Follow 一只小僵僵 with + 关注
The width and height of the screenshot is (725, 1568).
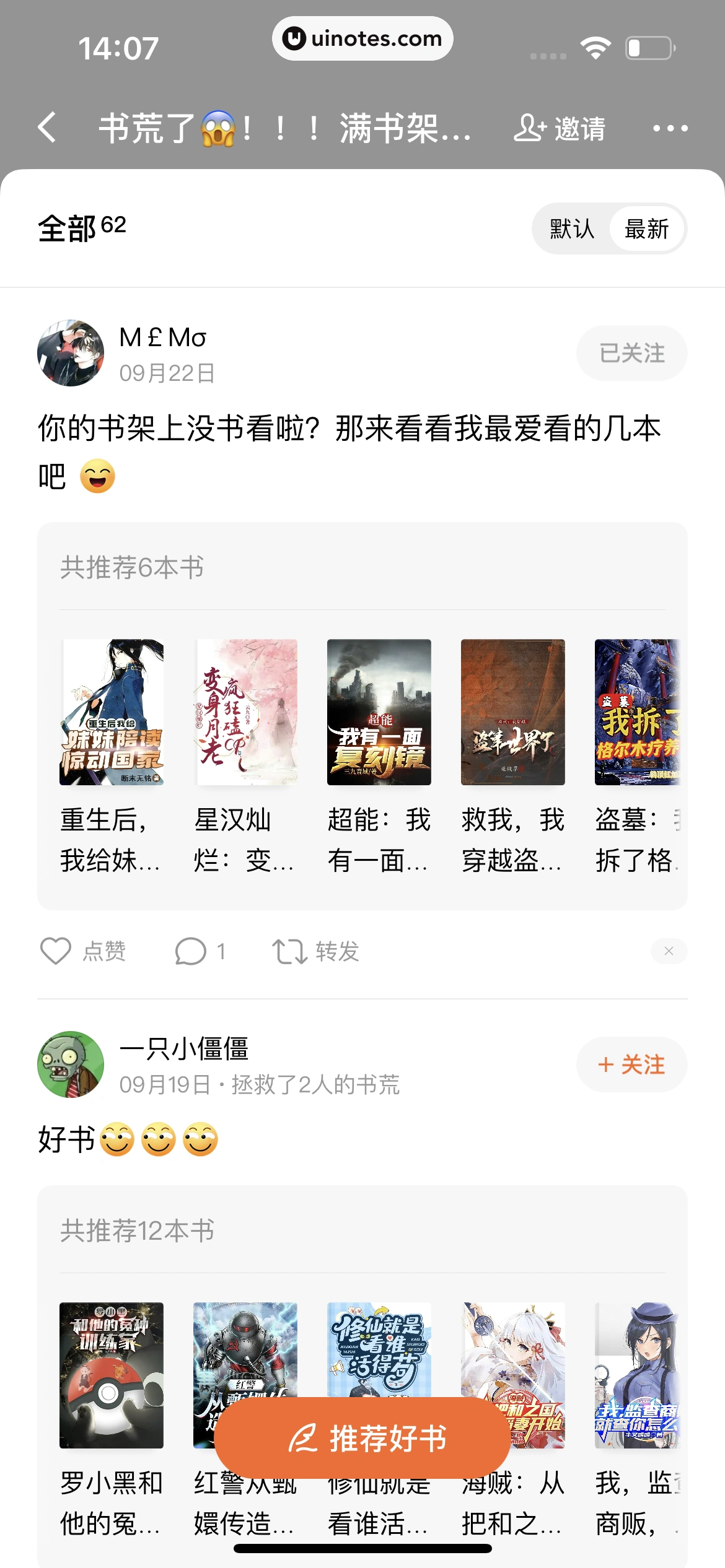click(631, 1065)
